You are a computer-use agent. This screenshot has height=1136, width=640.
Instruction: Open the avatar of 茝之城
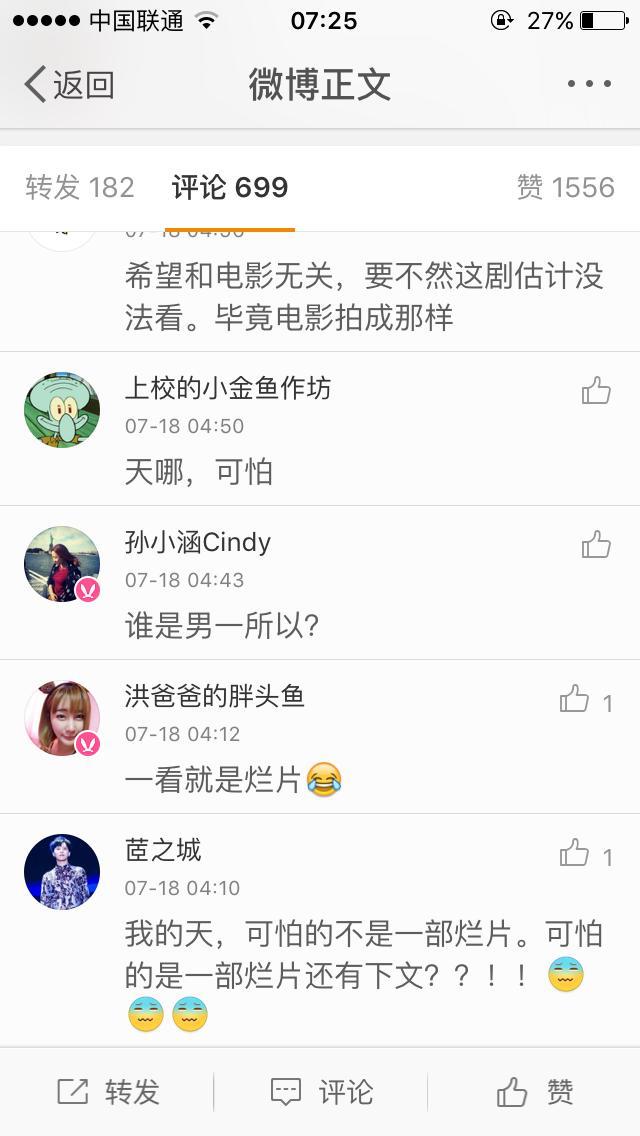tap(62, 872)
